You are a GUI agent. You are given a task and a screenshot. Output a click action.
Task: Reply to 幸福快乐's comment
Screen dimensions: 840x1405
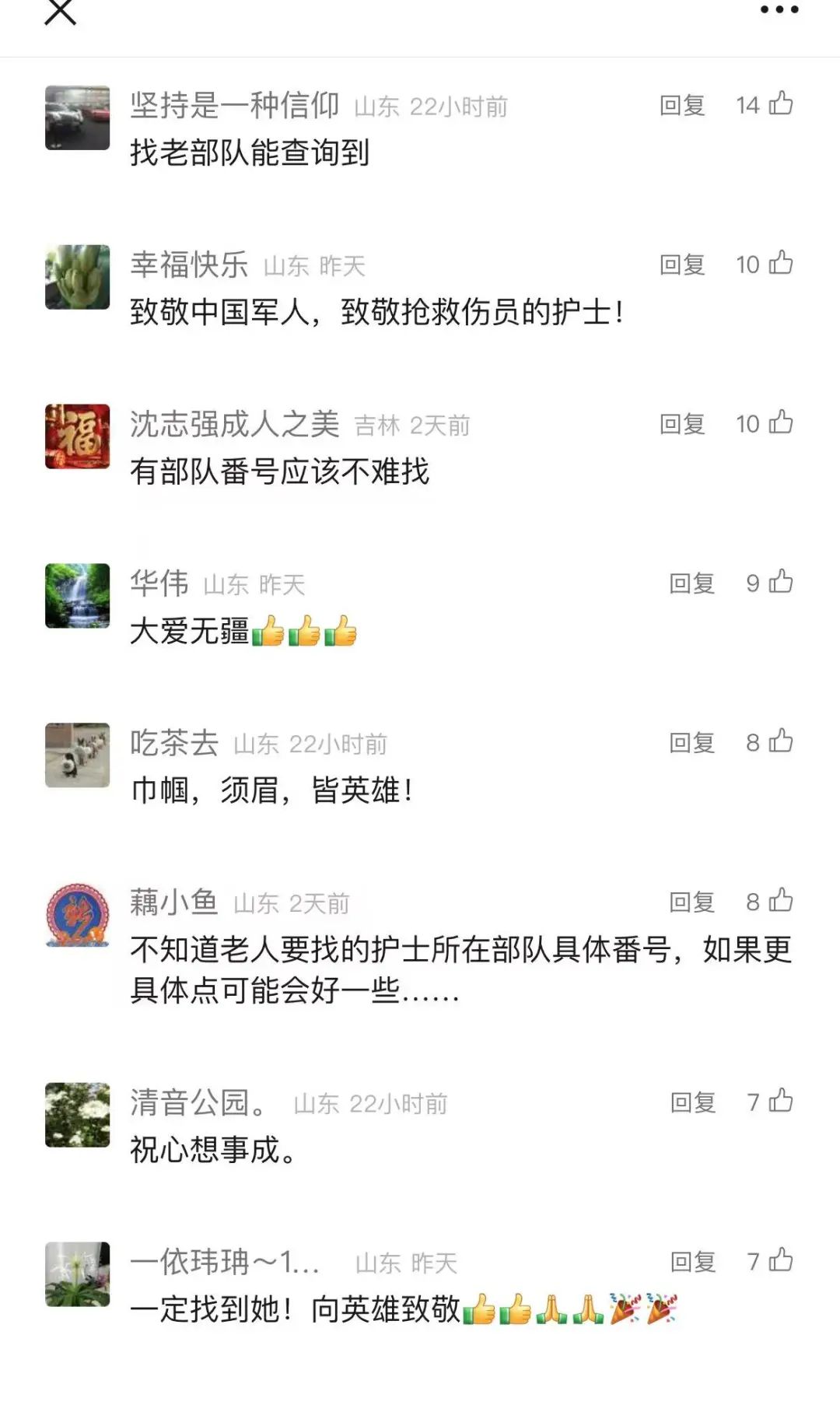pyautogui.click(x=682, y=265)
